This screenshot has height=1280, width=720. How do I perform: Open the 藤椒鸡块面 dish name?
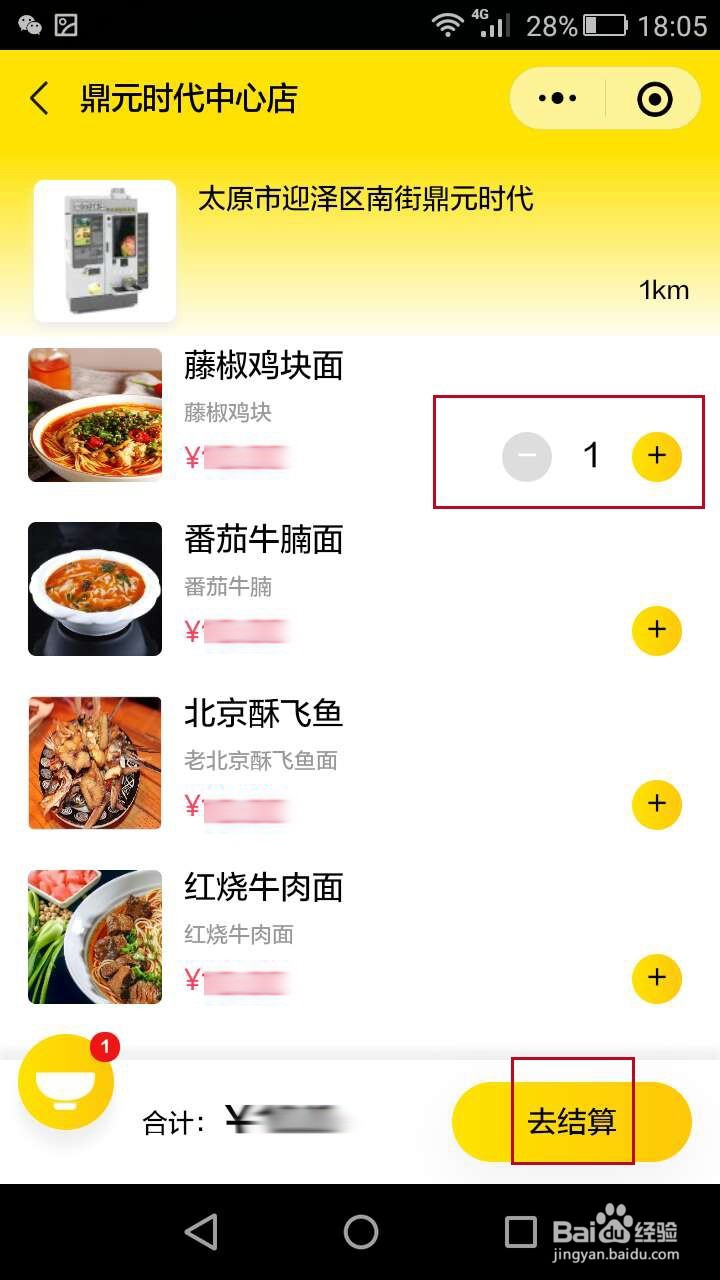pos(264,367)
